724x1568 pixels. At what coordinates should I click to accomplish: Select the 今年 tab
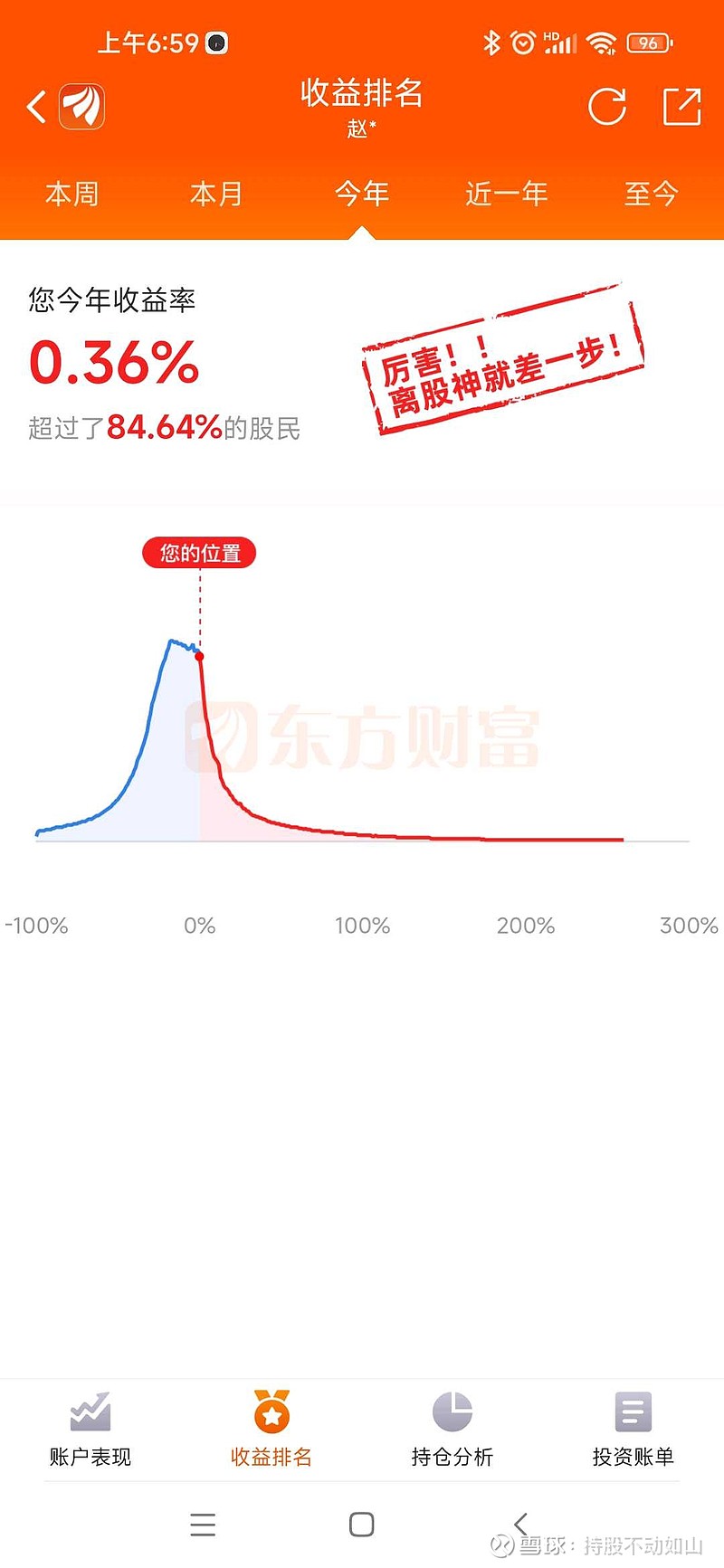click(x=362, y=194)
